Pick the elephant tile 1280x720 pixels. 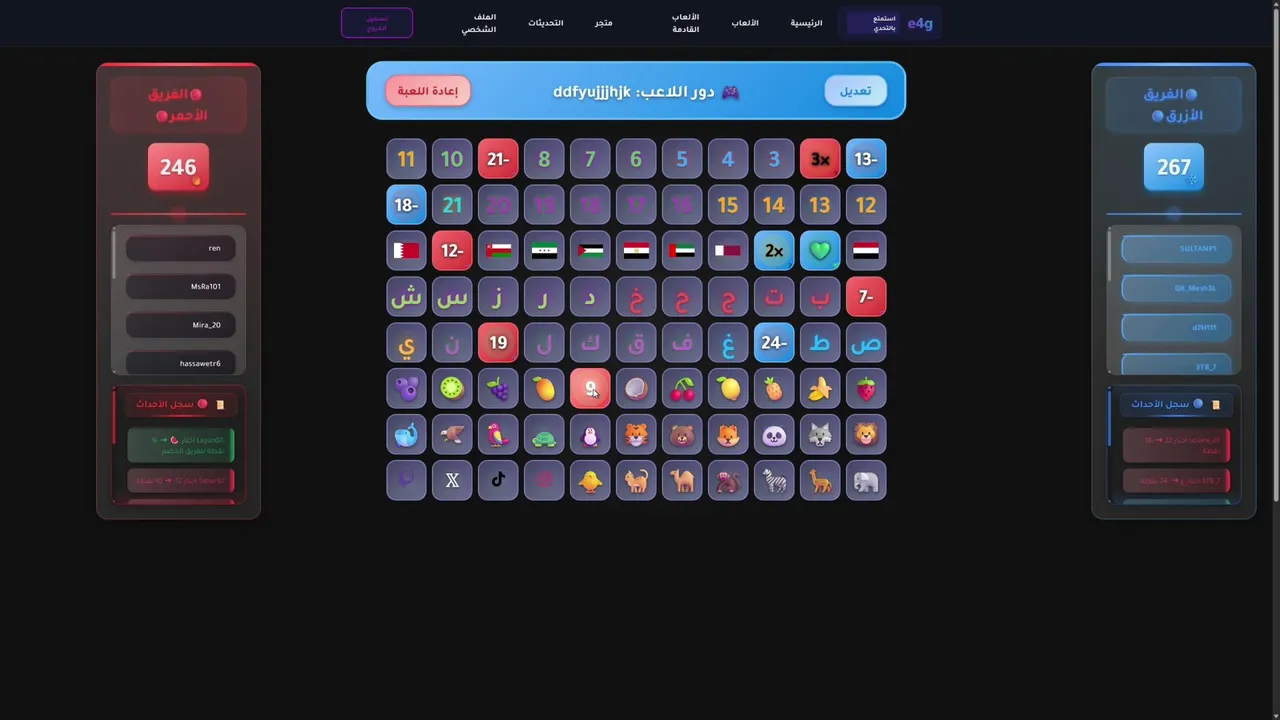click(866, 481)
